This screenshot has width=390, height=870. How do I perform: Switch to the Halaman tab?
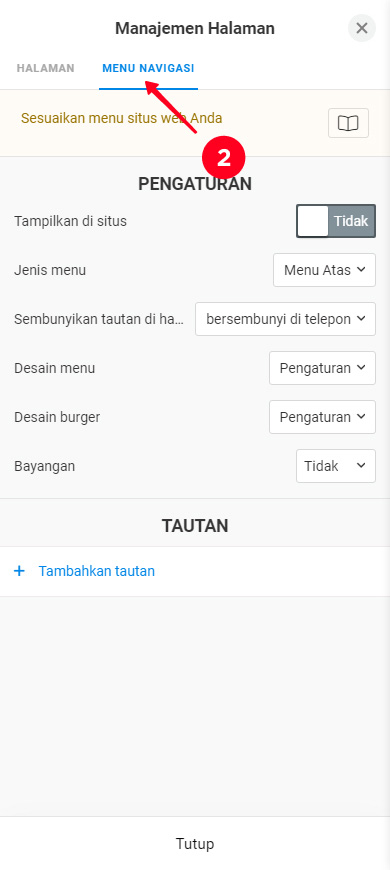pos(45,68)
